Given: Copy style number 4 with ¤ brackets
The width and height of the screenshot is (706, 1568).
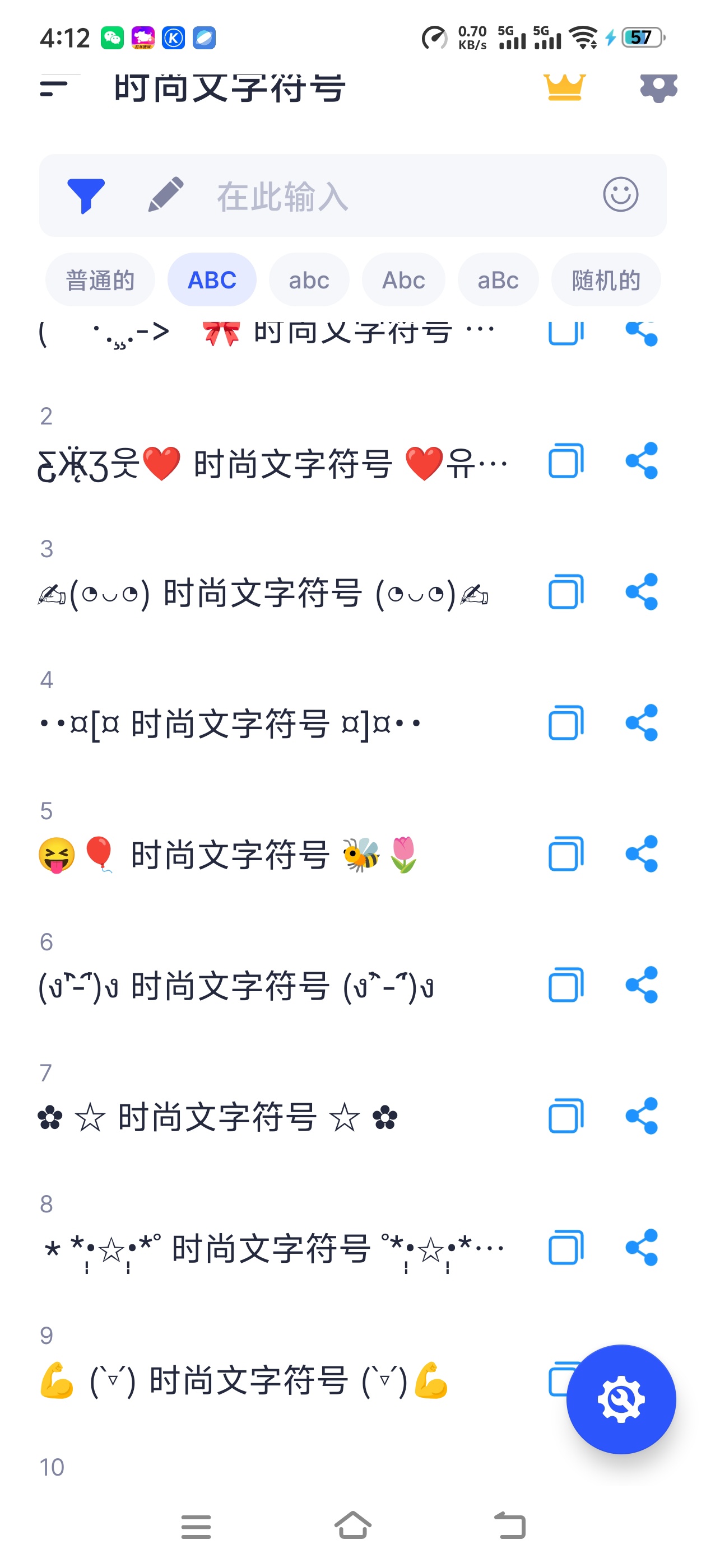Looking at the screenshot, I should pos(566,722).
